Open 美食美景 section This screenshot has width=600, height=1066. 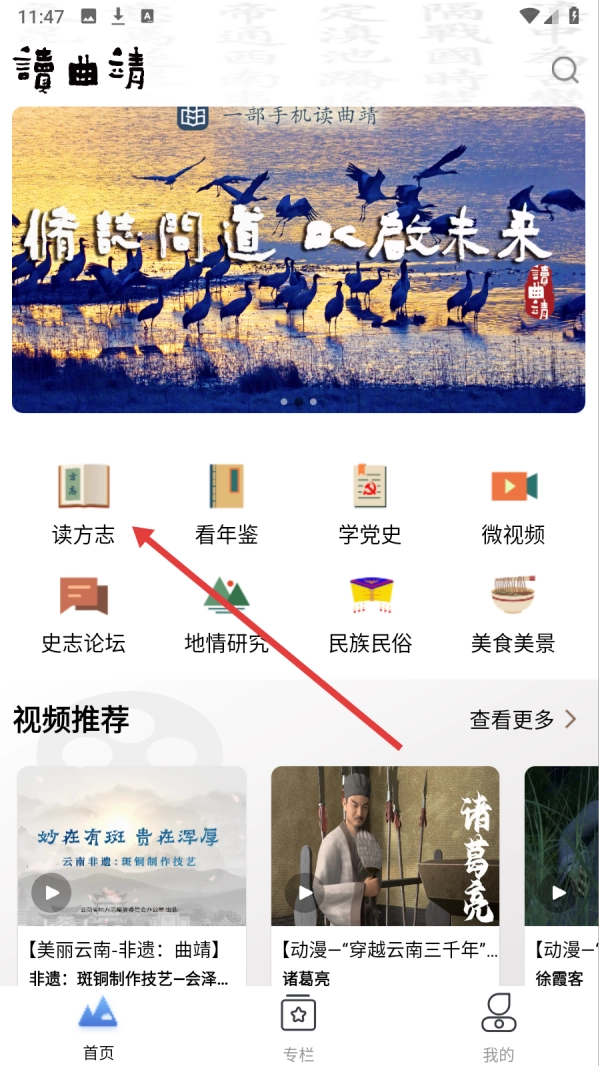tap(513, 614)
